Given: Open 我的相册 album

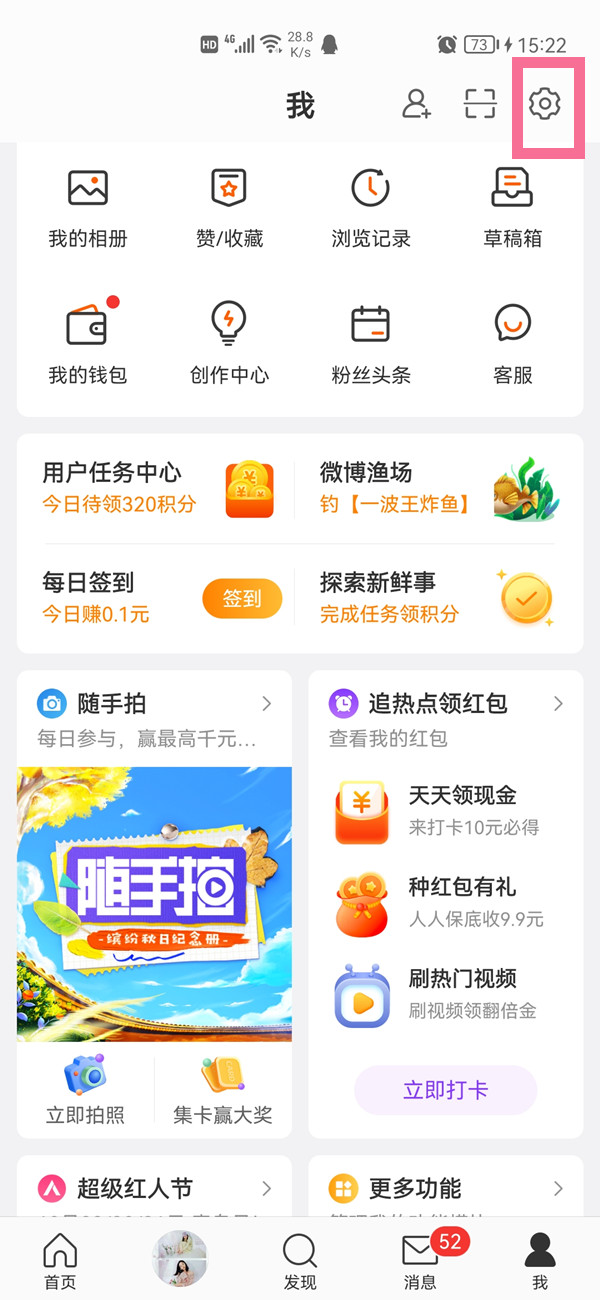Looking at the screenshot, I should pos(88,207).
